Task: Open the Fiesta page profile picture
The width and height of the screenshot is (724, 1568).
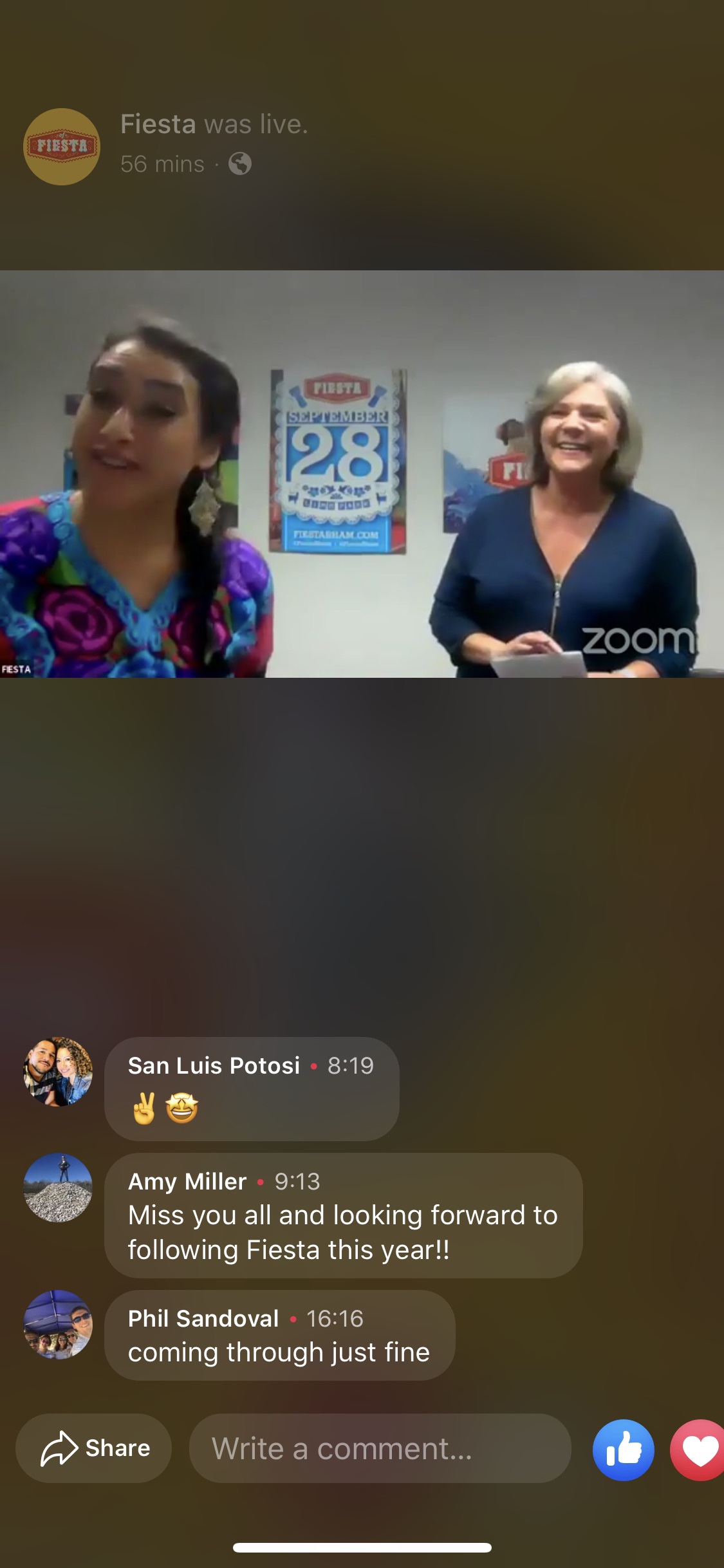Action: point(62,147)
